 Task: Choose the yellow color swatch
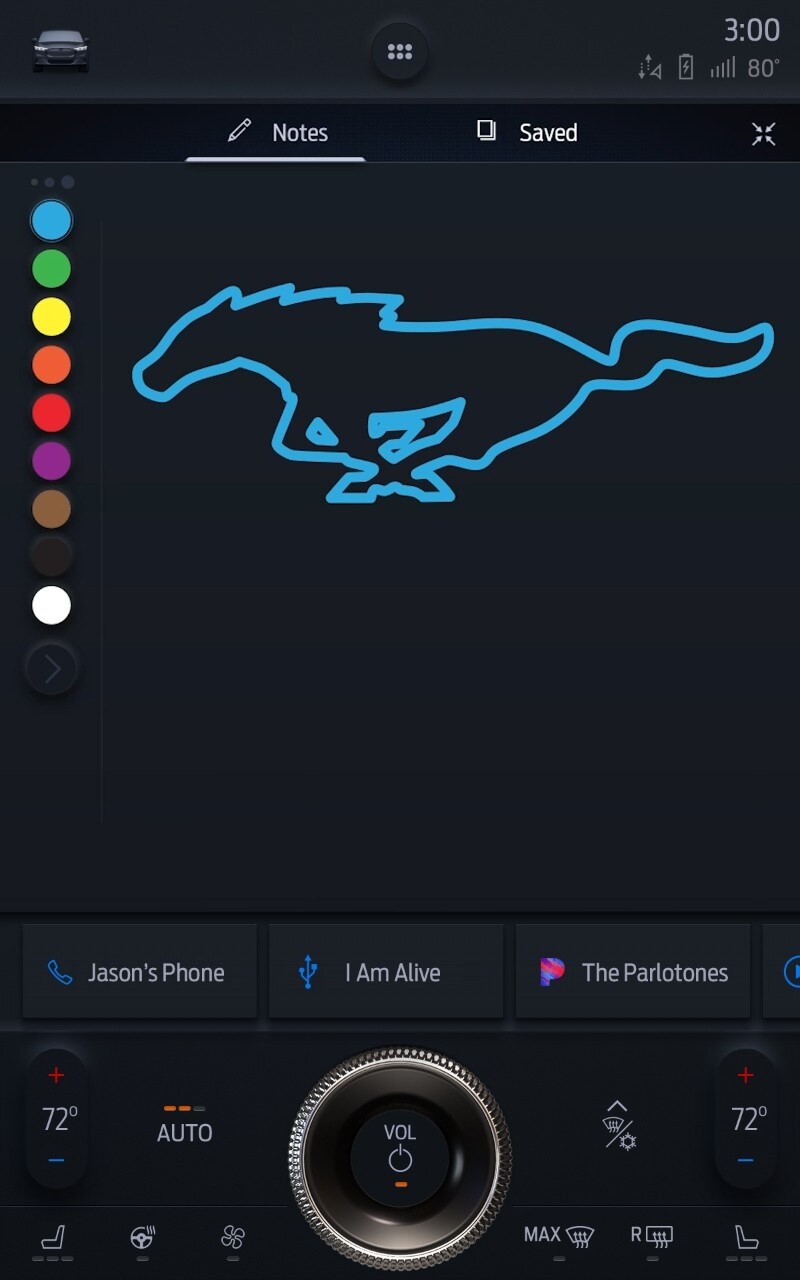51,317
